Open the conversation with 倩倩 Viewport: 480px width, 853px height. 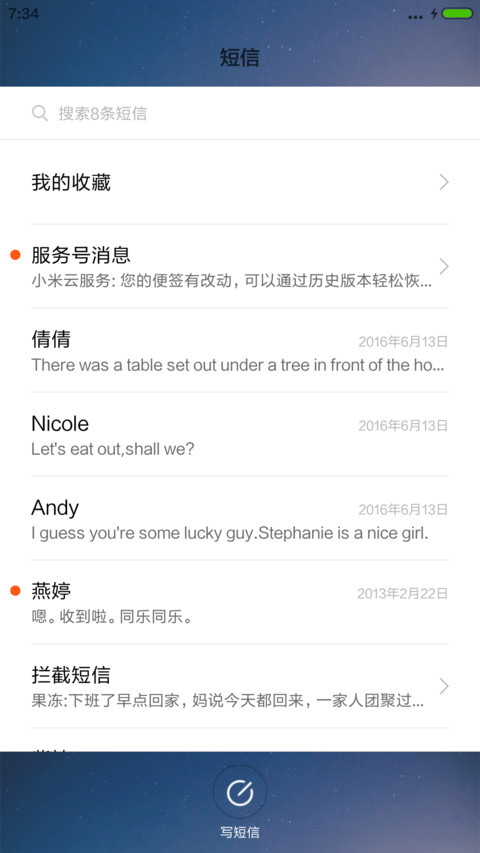point(240,350)
